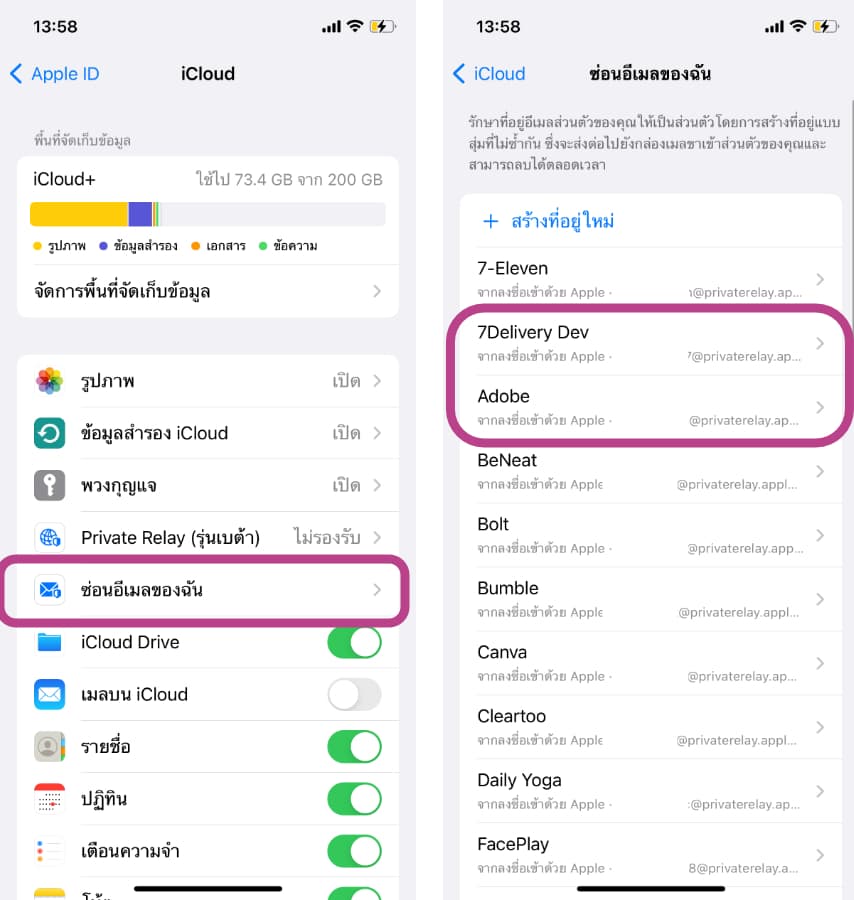
Task: Go back to Apple ID settings
Action: point(55,74)
